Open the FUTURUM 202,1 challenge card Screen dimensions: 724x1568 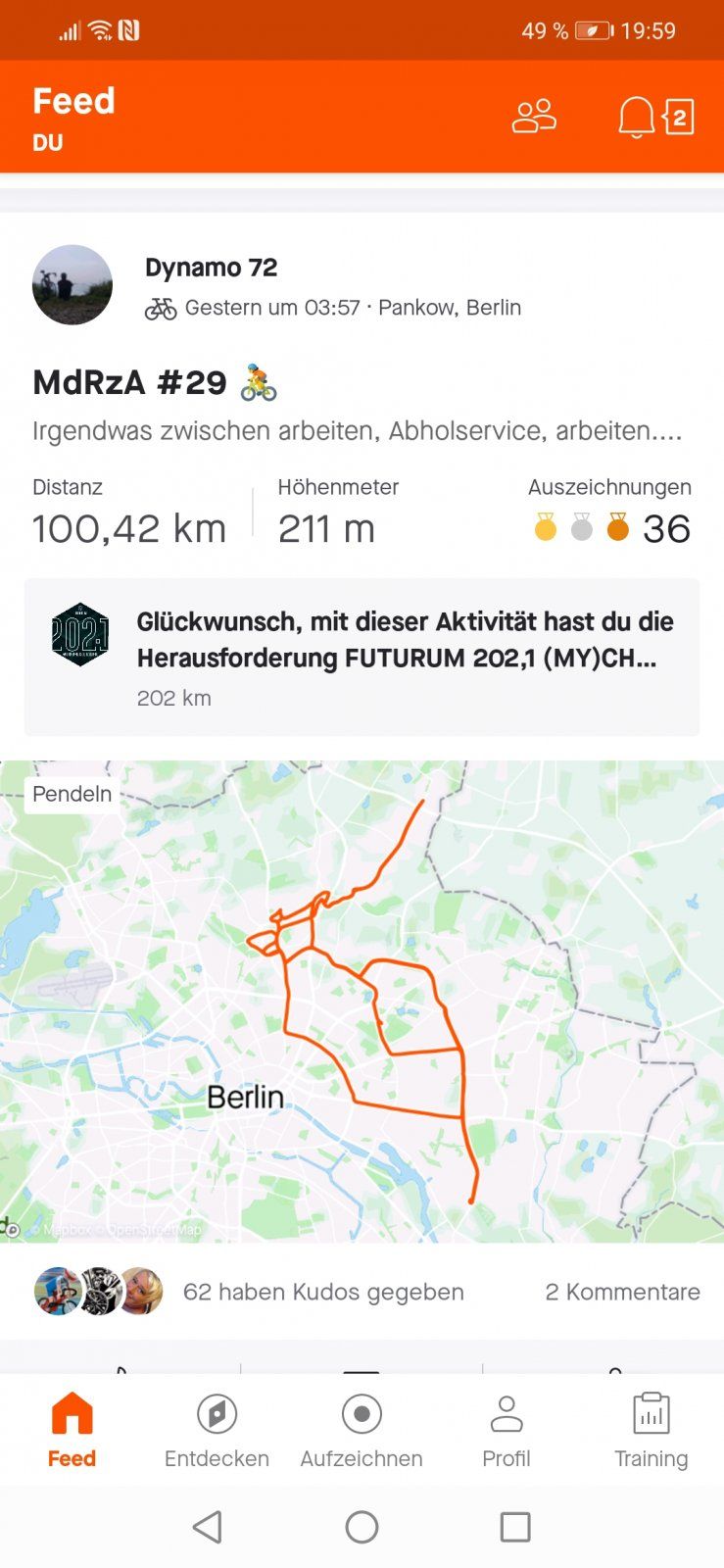tap(362, 658)
